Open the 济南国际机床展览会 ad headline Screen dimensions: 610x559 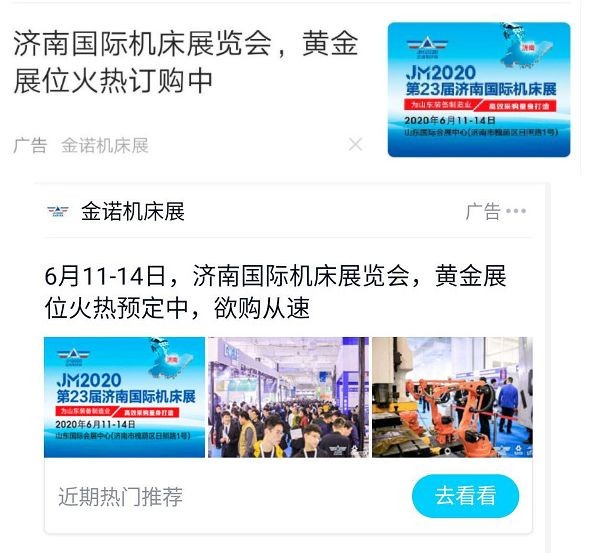click(185, 62)
